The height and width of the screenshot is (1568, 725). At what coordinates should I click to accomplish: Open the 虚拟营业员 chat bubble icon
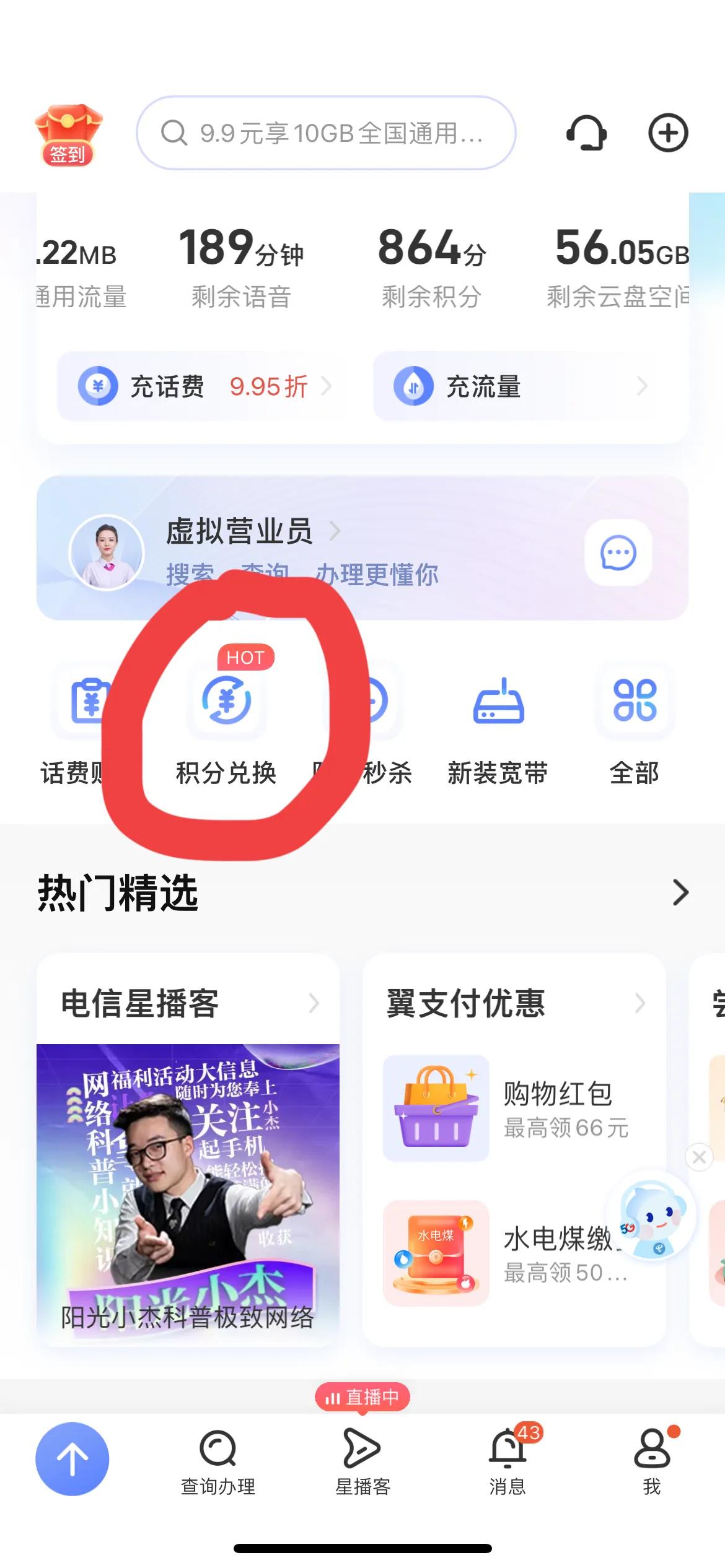pos(617,553)
